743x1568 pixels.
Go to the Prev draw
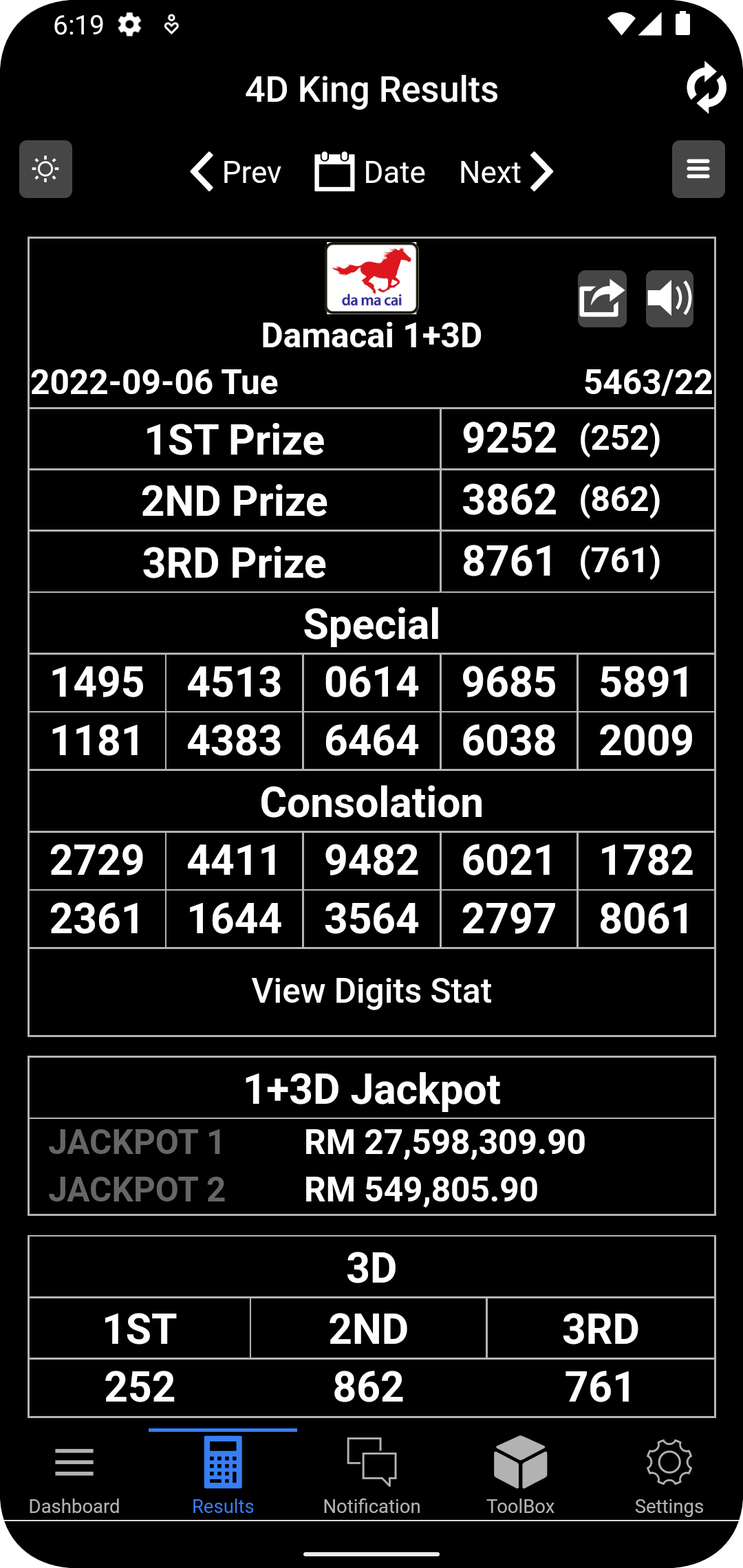point(235,172)
